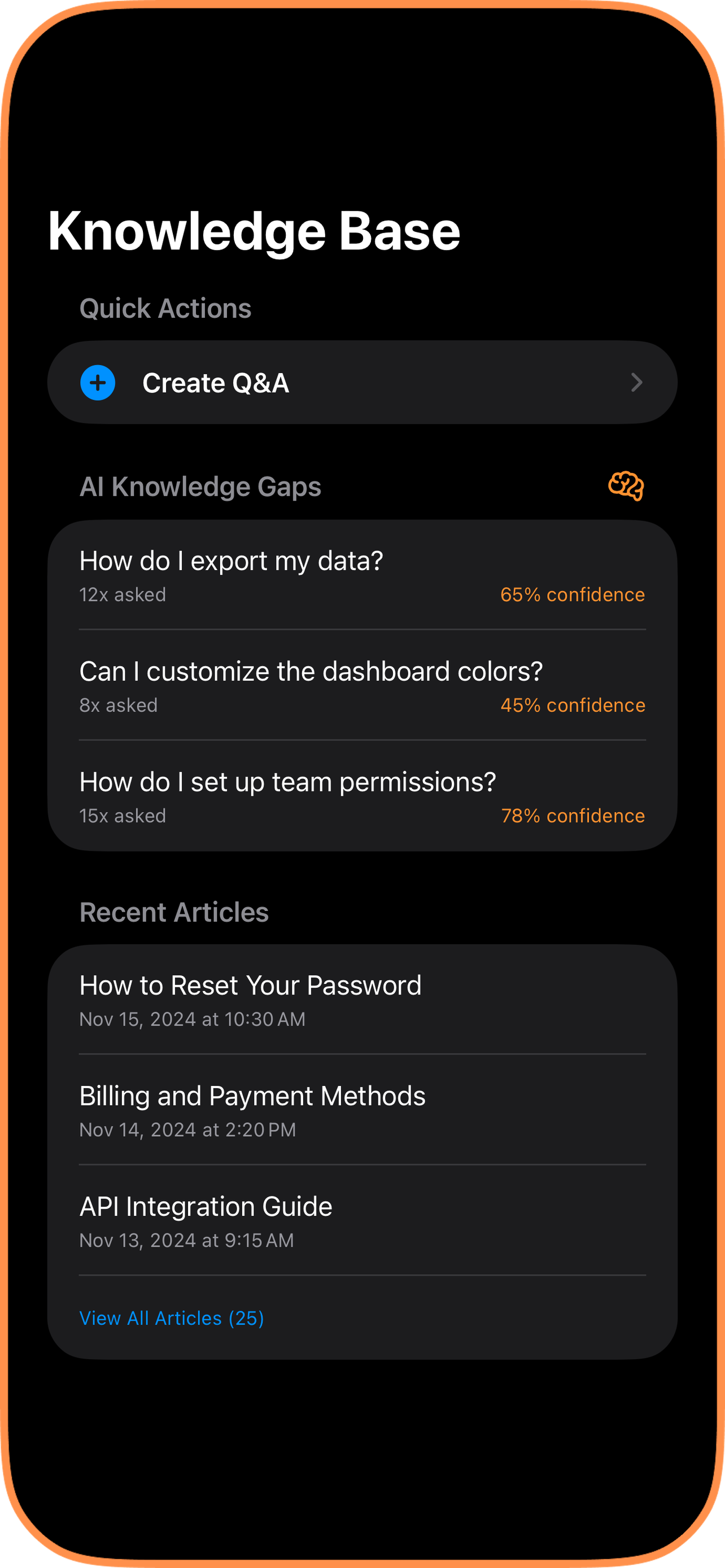
Task: Open the team permissions question
Action: click(361, 796)
